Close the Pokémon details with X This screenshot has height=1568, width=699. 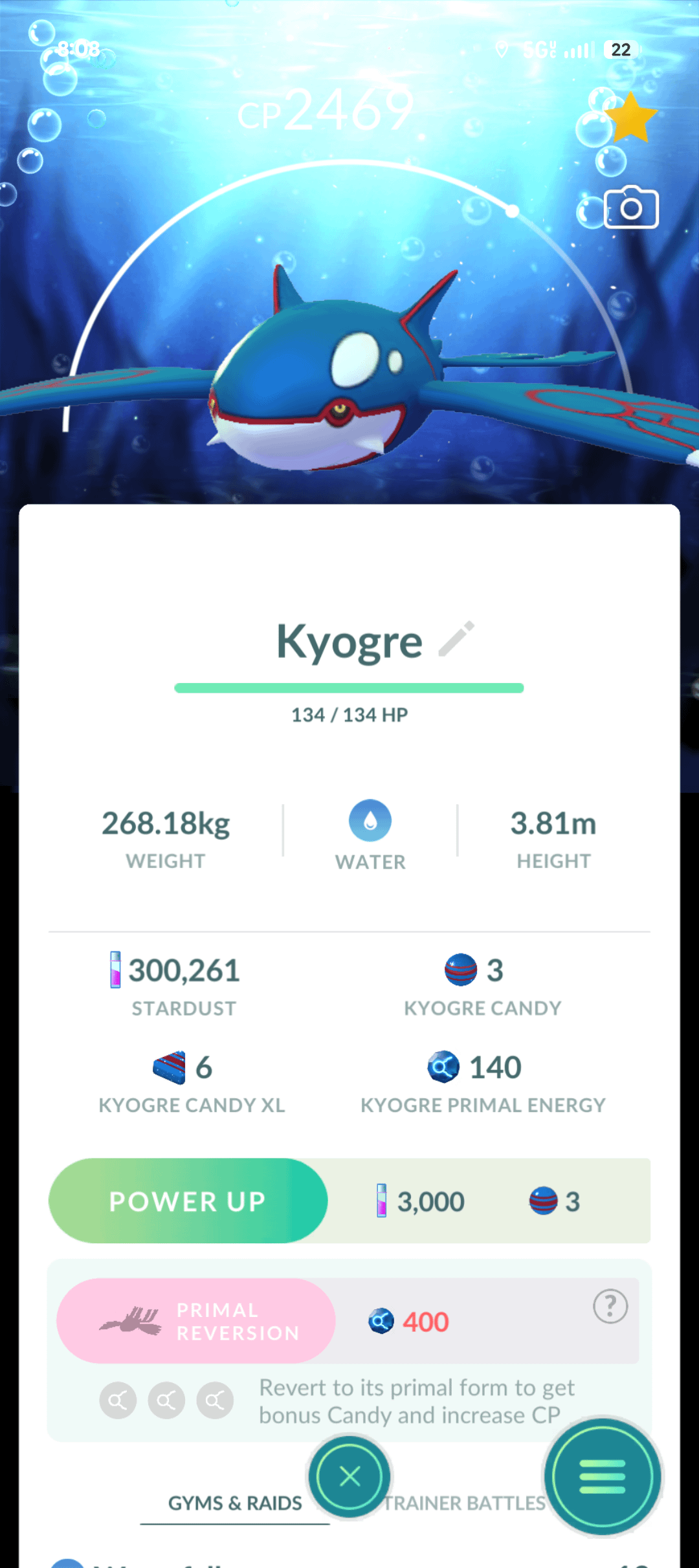349,1476
